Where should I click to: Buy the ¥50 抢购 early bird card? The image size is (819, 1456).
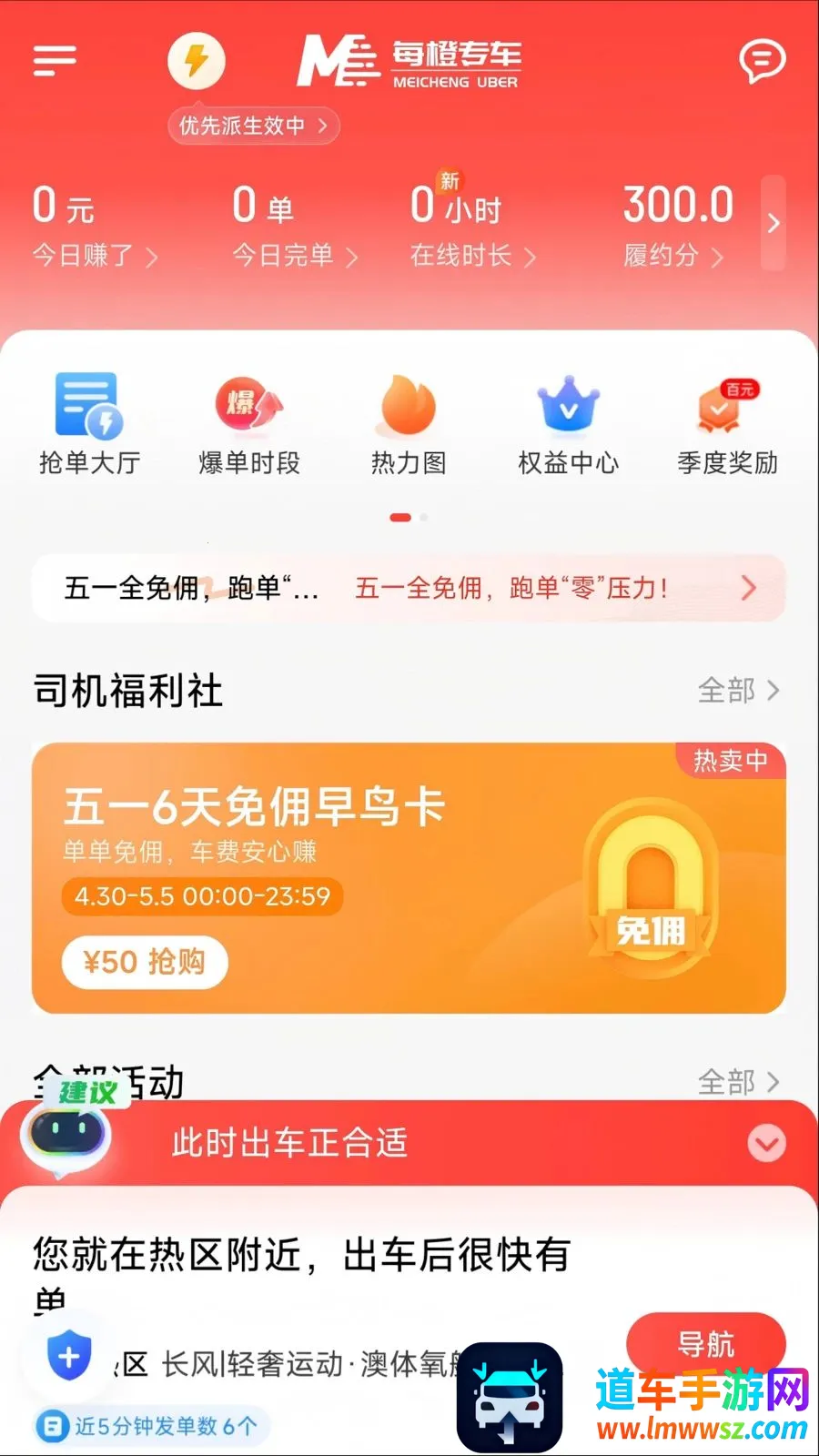point(145,962)
